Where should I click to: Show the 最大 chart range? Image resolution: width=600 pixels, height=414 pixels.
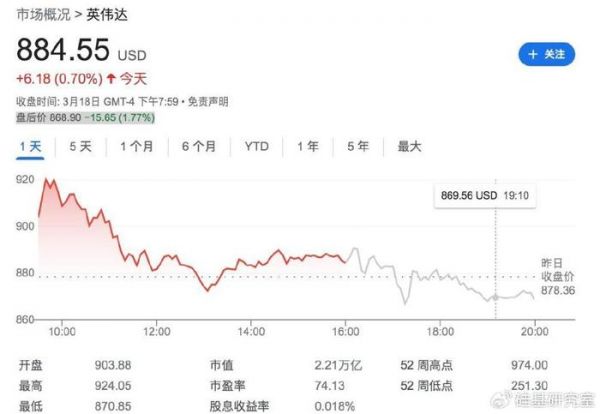410,147
